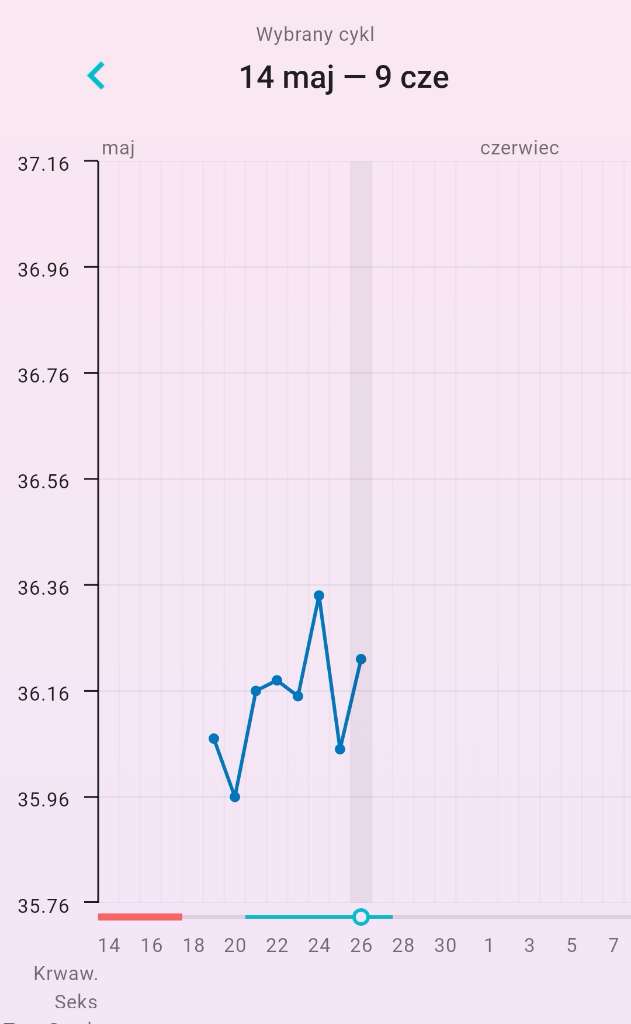
Task: Tap the circle day marker on the timeline
Action: pyautogui.click(x=361, y=917)
